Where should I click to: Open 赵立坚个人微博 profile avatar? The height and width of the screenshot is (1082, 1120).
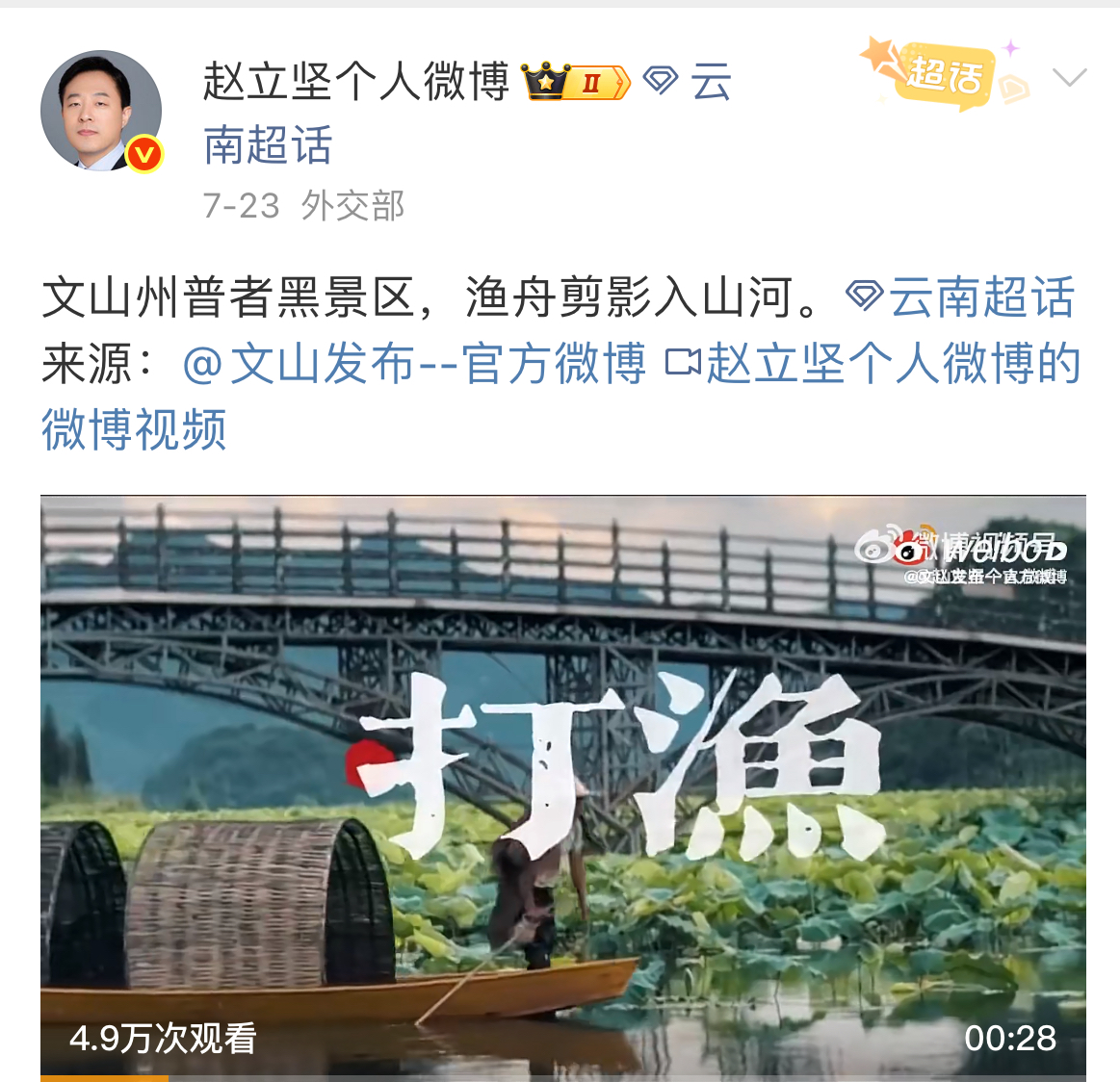(x=100, y=111)
